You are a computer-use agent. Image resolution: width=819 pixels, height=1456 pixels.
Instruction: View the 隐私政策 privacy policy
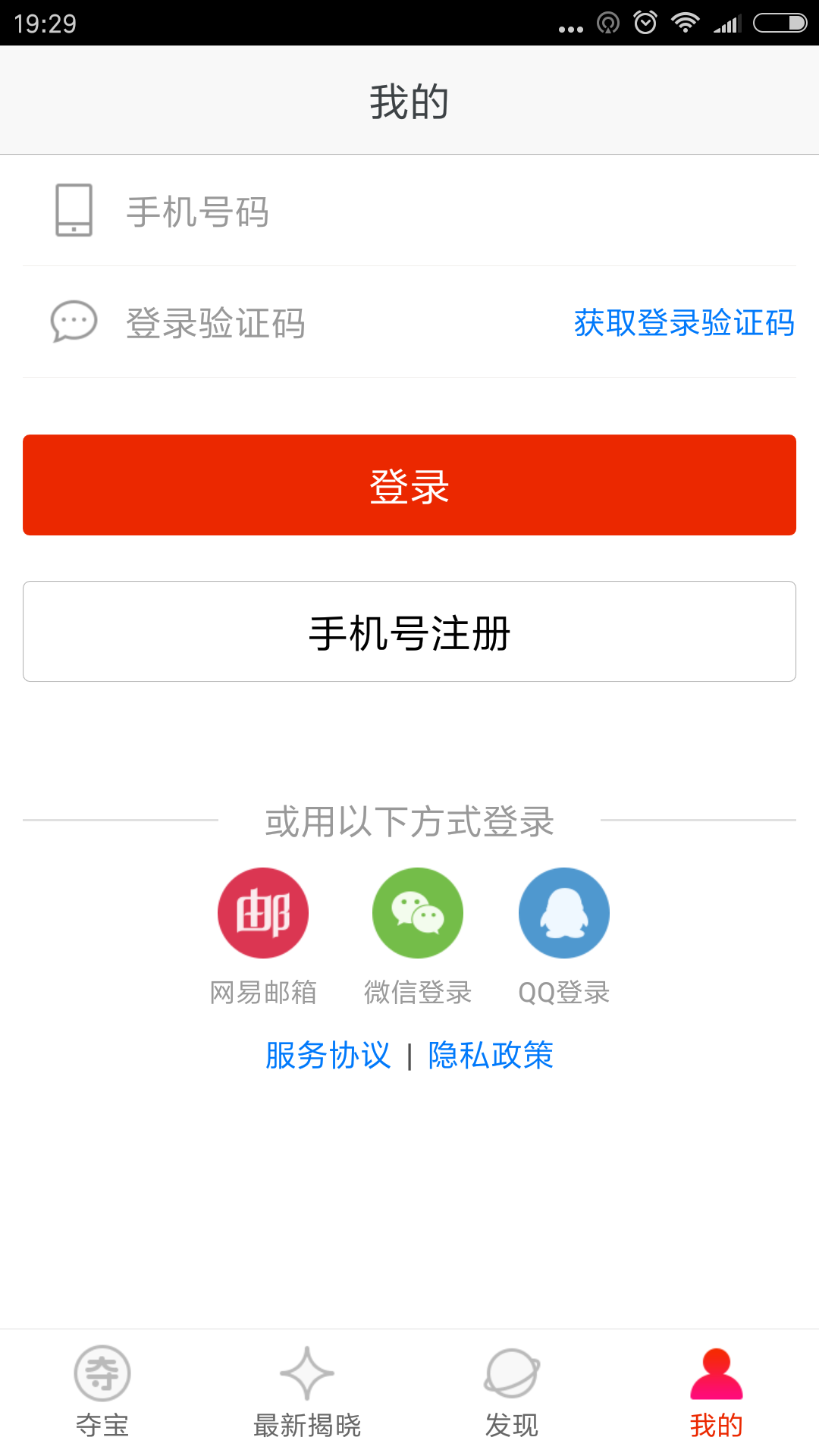[491, 1055]
